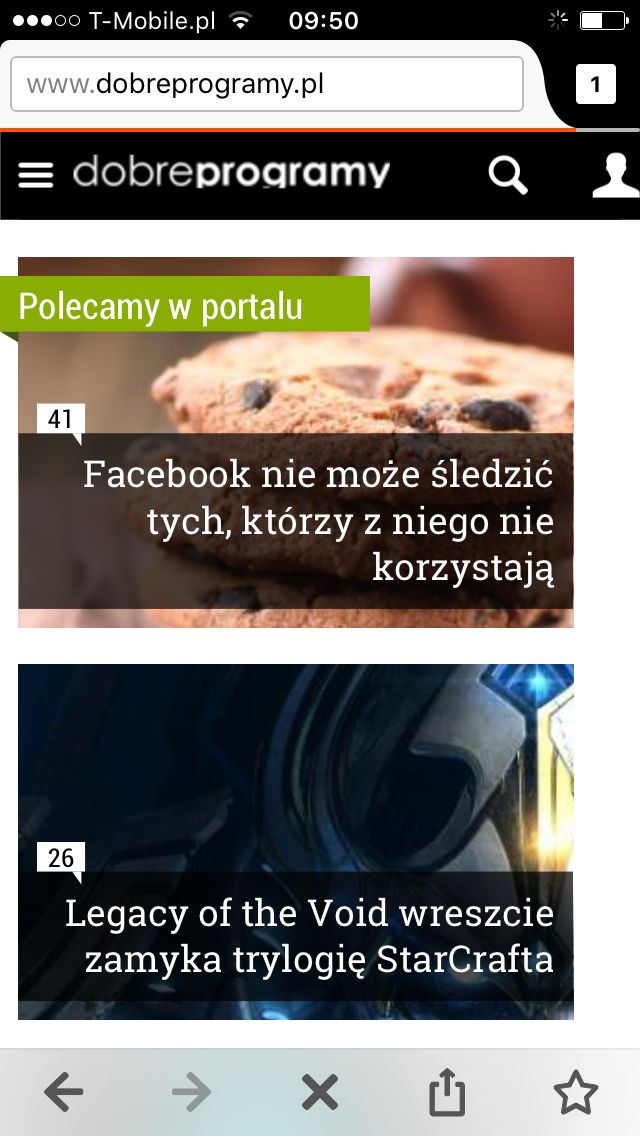Stop the page loading
The width and height of the screenshot is (640, 1136).
point(320,1092)
